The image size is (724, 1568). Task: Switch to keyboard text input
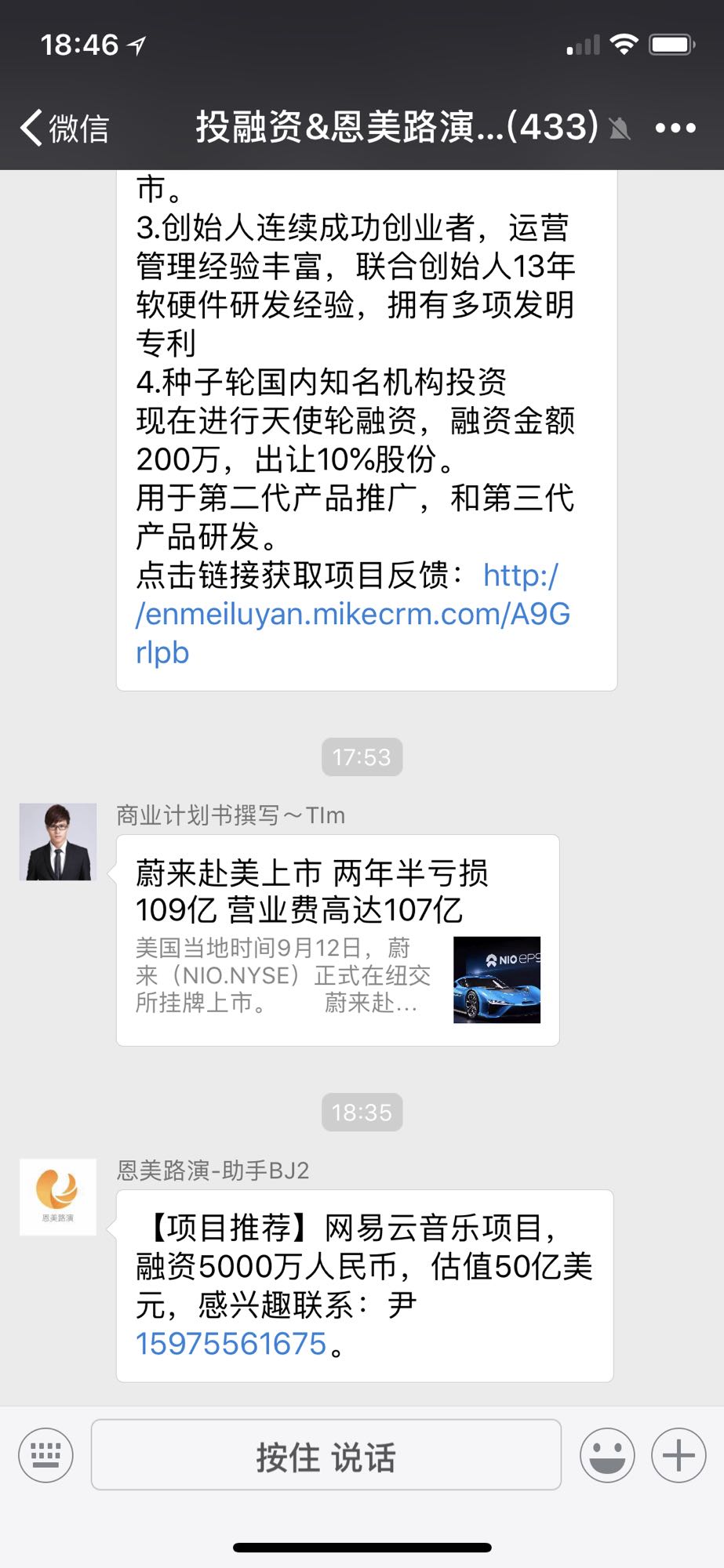[45, 1455]
